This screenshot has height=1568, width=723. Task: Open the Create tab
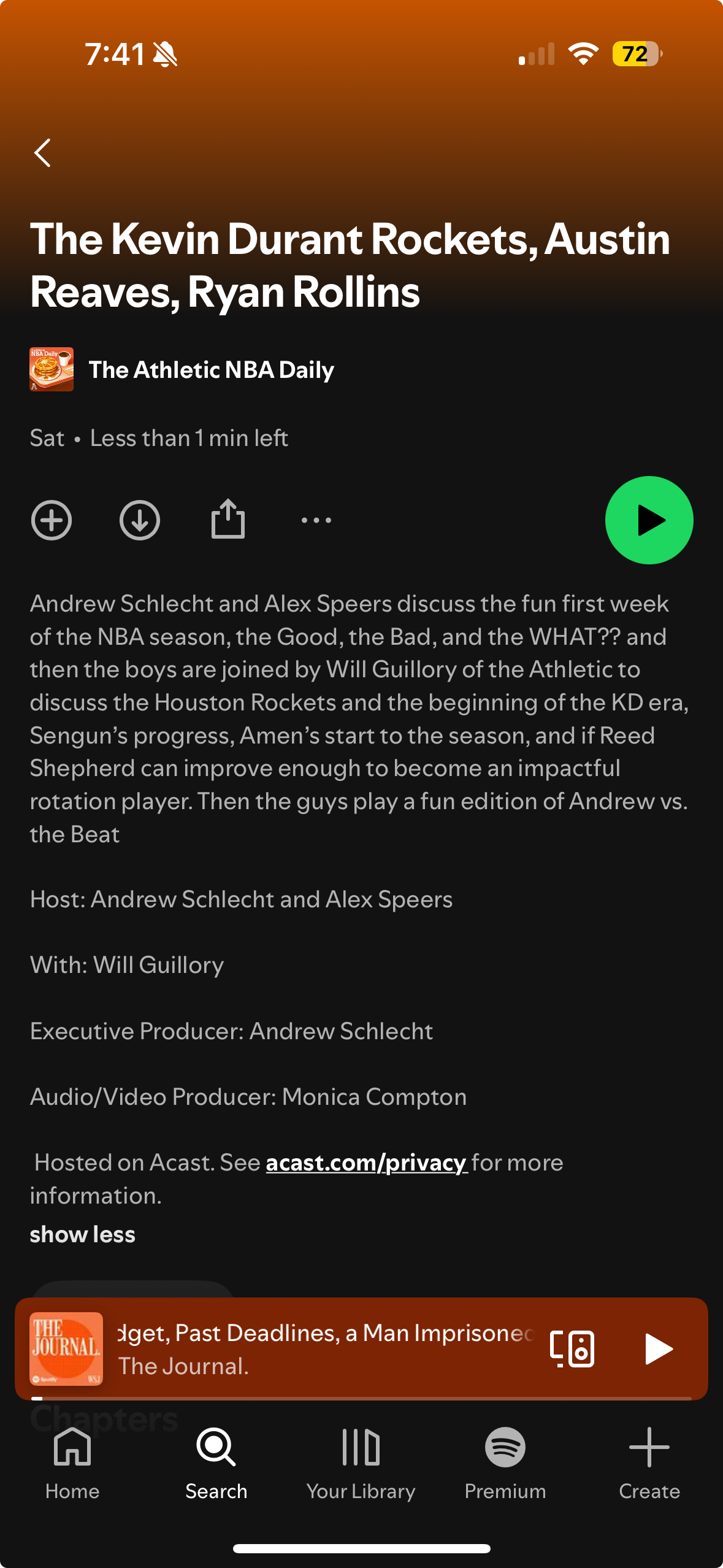click(649, 1463)
